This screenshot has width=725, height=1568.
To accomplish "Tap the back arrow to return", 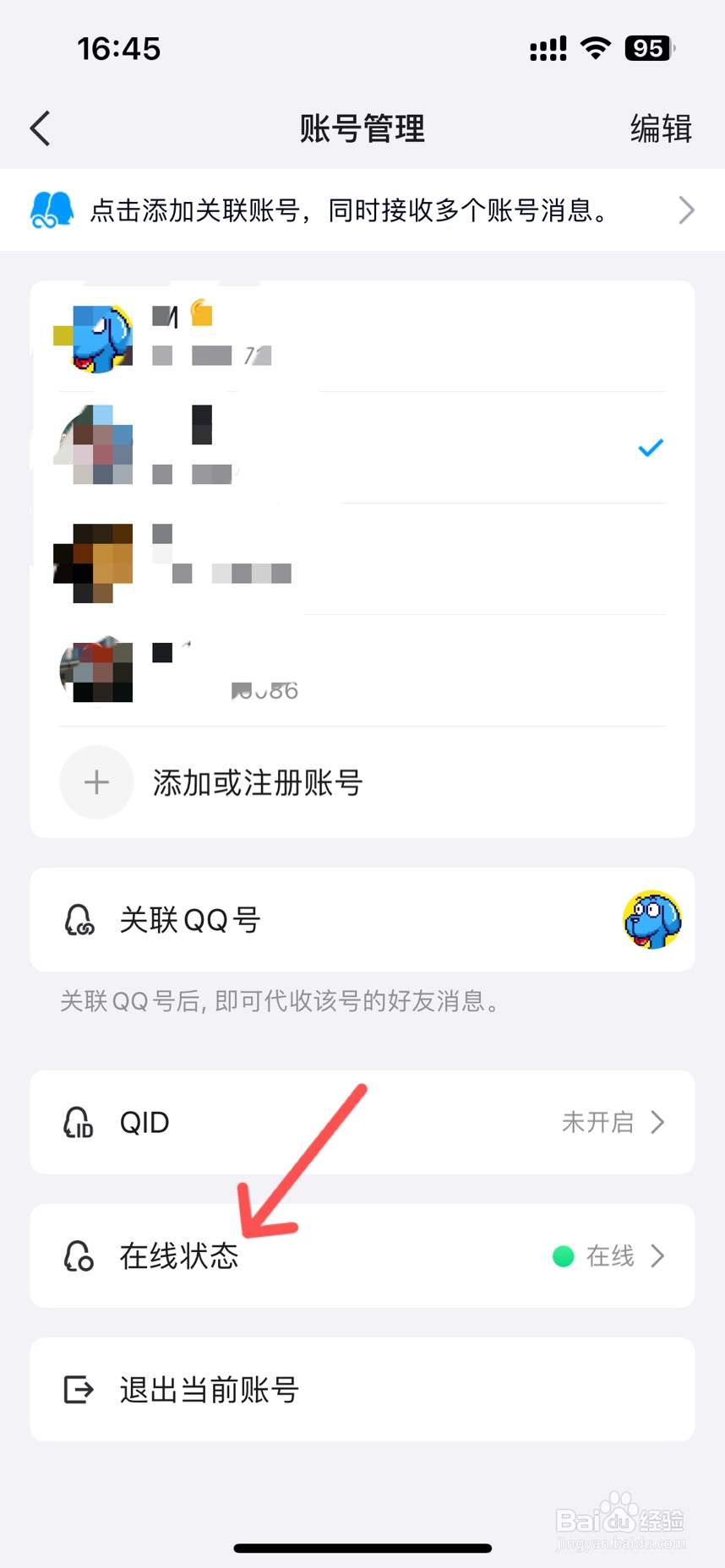I will 39,128.
